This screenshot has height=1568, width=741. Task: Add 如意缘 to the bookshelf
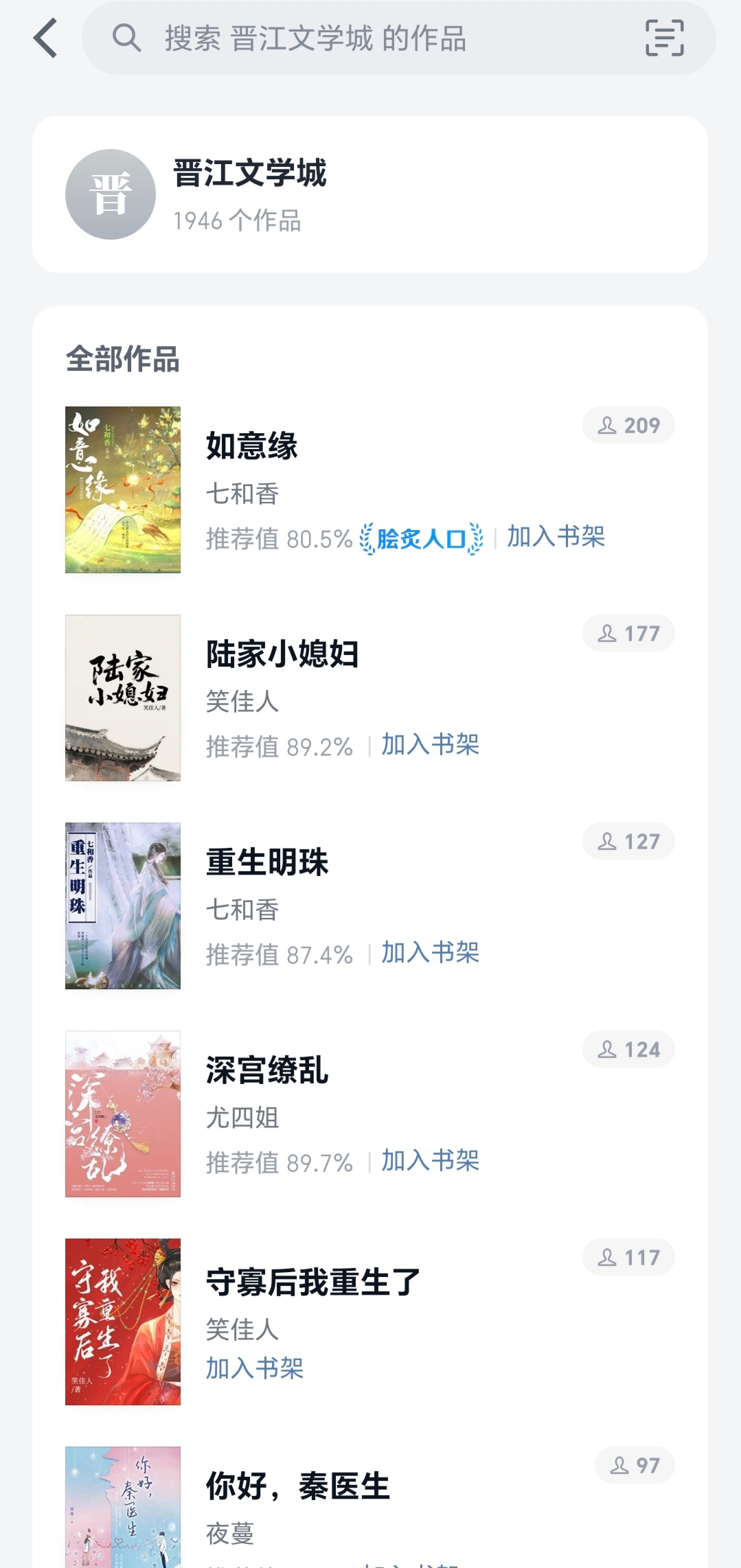point(556,537)
